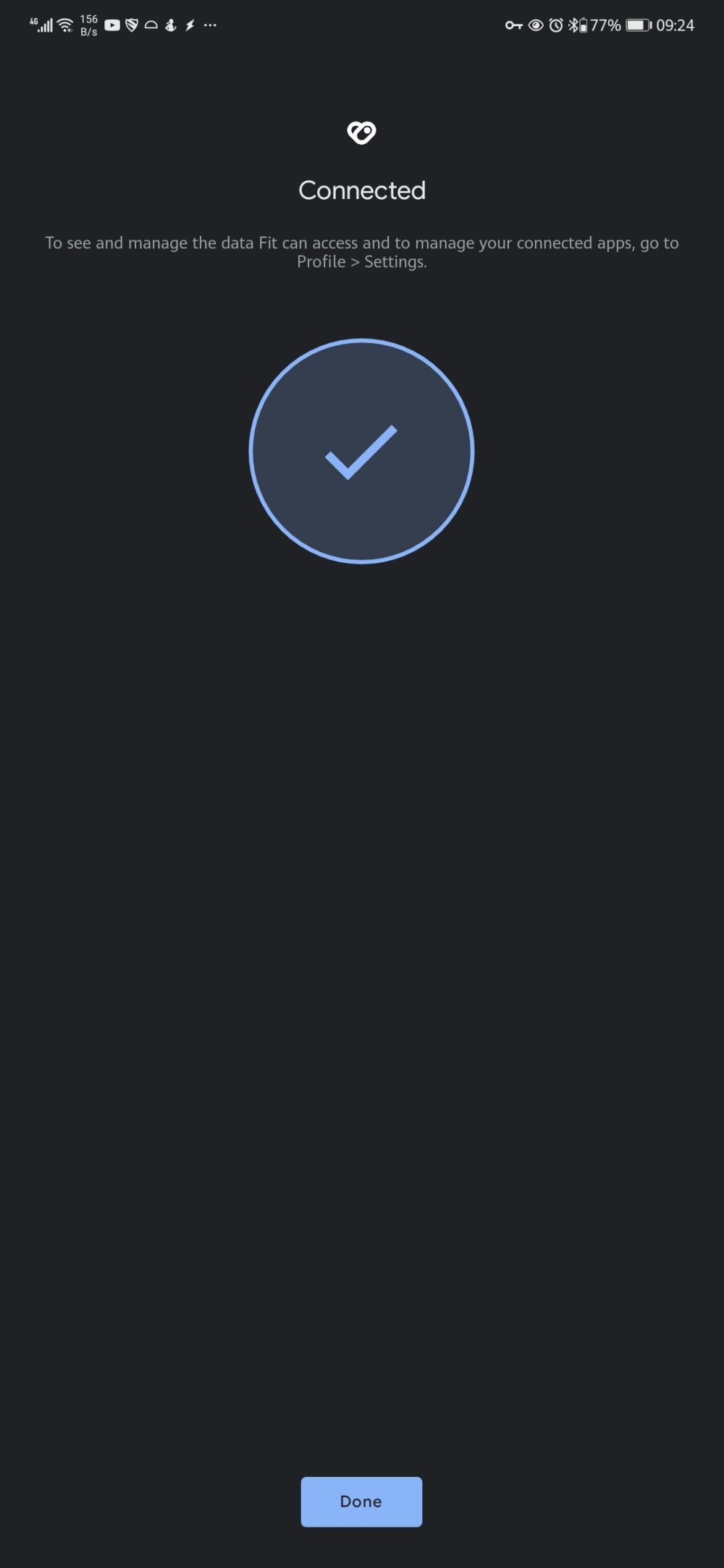Open the overflow dots in the status bar
Viewport: 724px width, 1568px height.
pyautogui.click(x=209, y=25)
